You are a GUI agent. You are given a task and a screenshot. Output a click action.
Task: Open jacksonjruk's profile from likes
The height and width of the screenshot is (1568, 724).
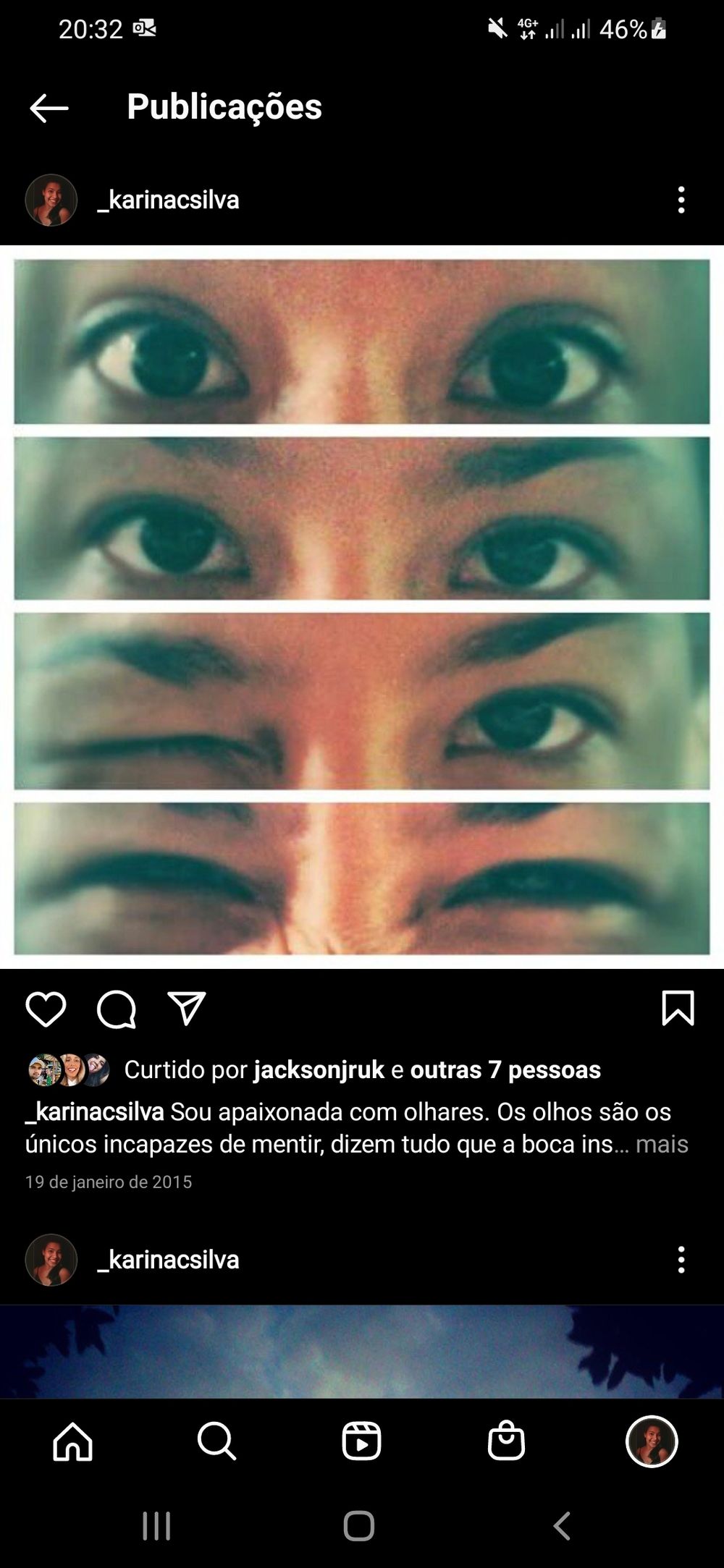click(319, 1069)
